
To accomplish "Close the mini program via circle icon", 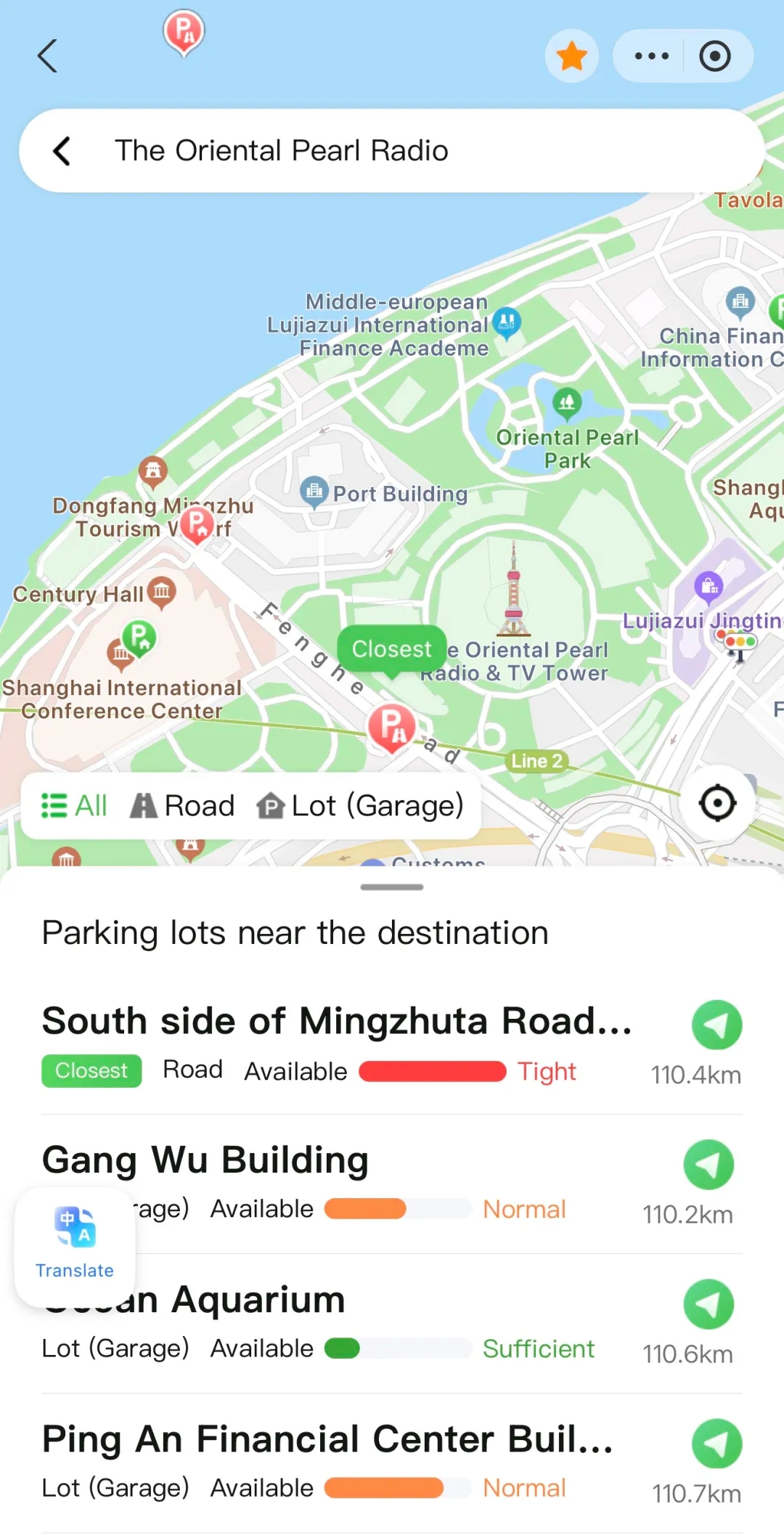I will pyautogui.click(x=714, y=56).
